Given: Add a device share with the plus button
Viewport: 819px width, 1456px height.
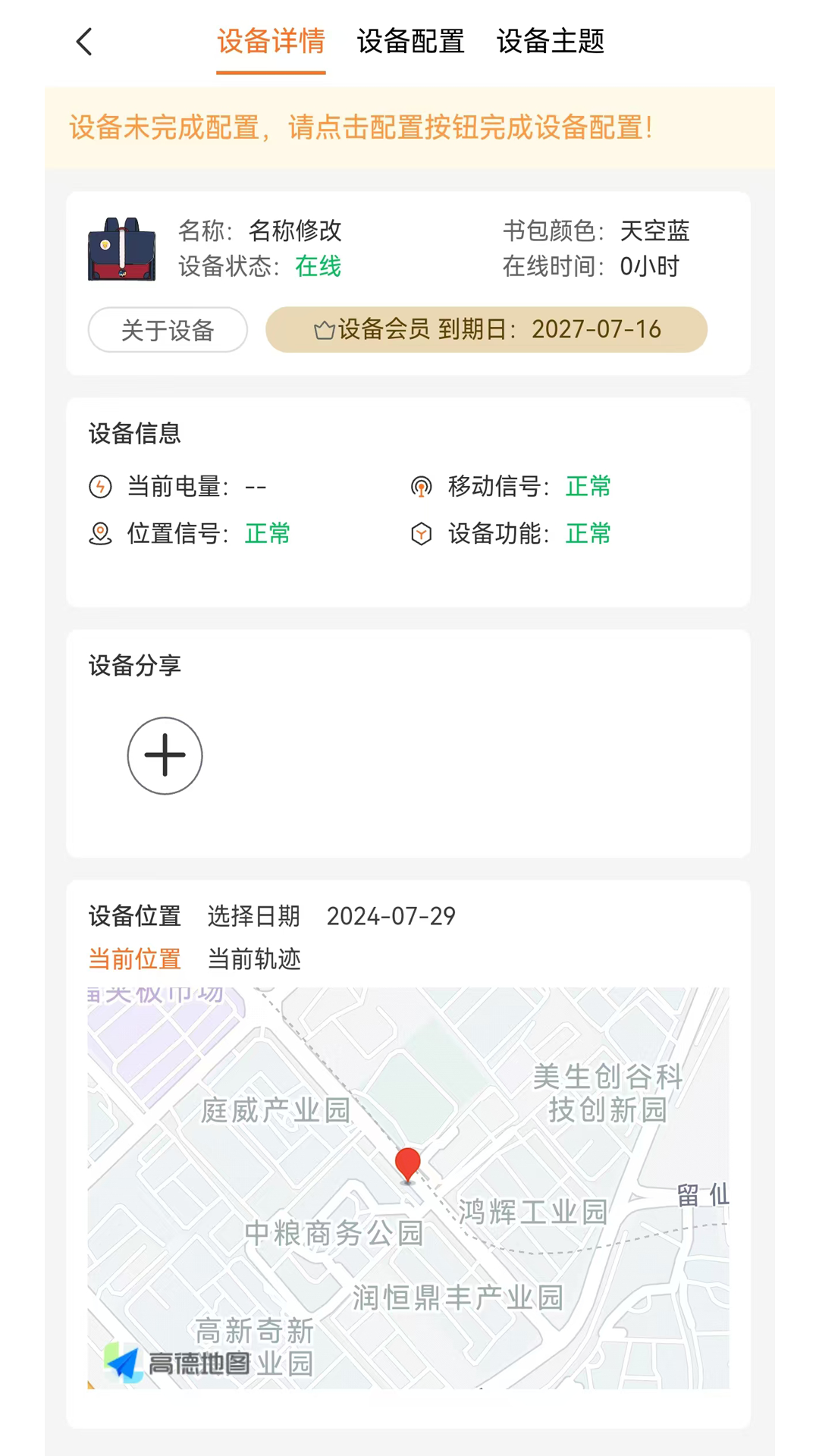Looking at the screenshot, I should [x=165, y=755].
